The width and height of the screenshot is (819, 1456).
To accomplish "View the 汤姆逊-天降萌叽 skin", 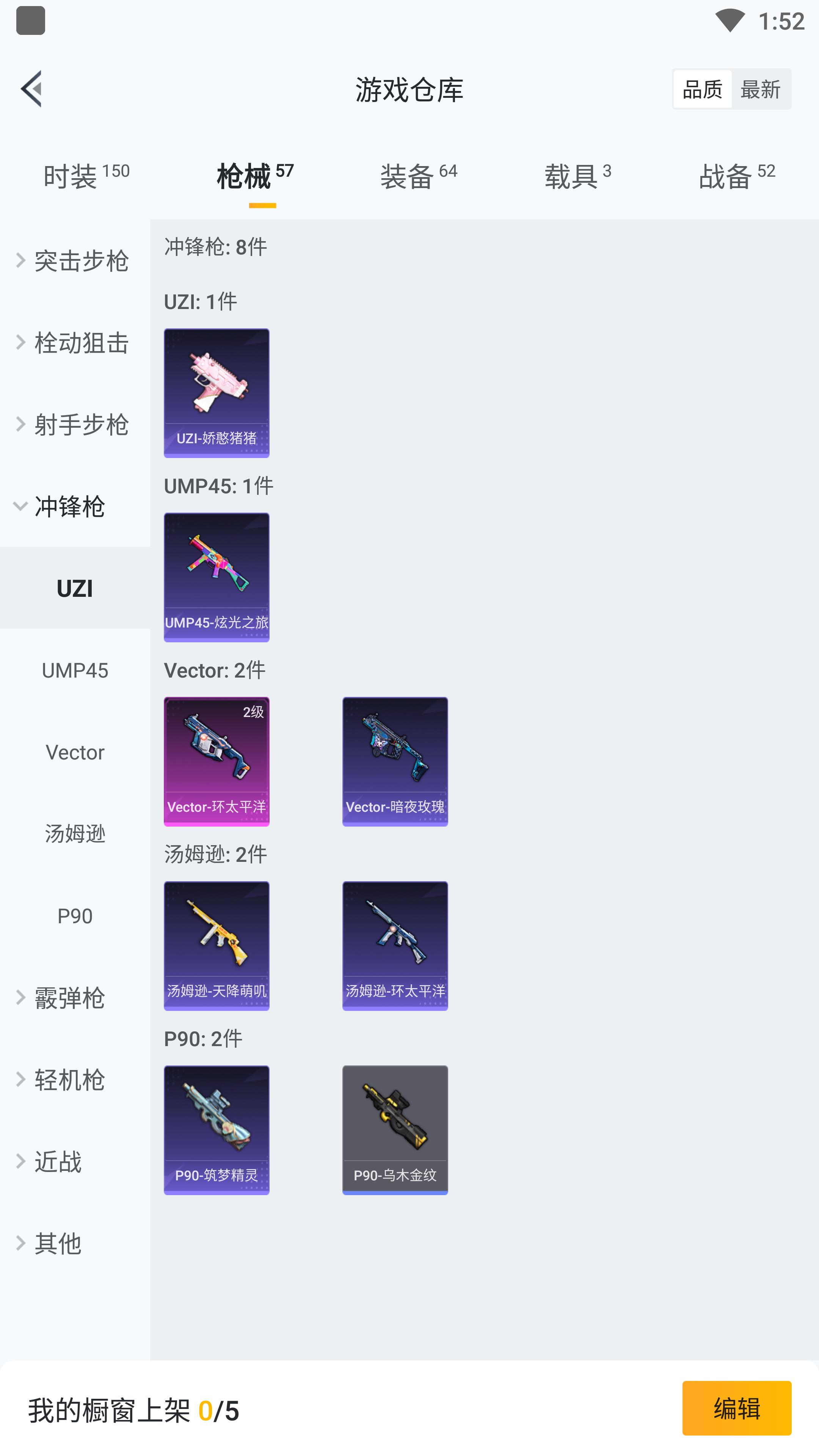I will (x=217, y=945).
